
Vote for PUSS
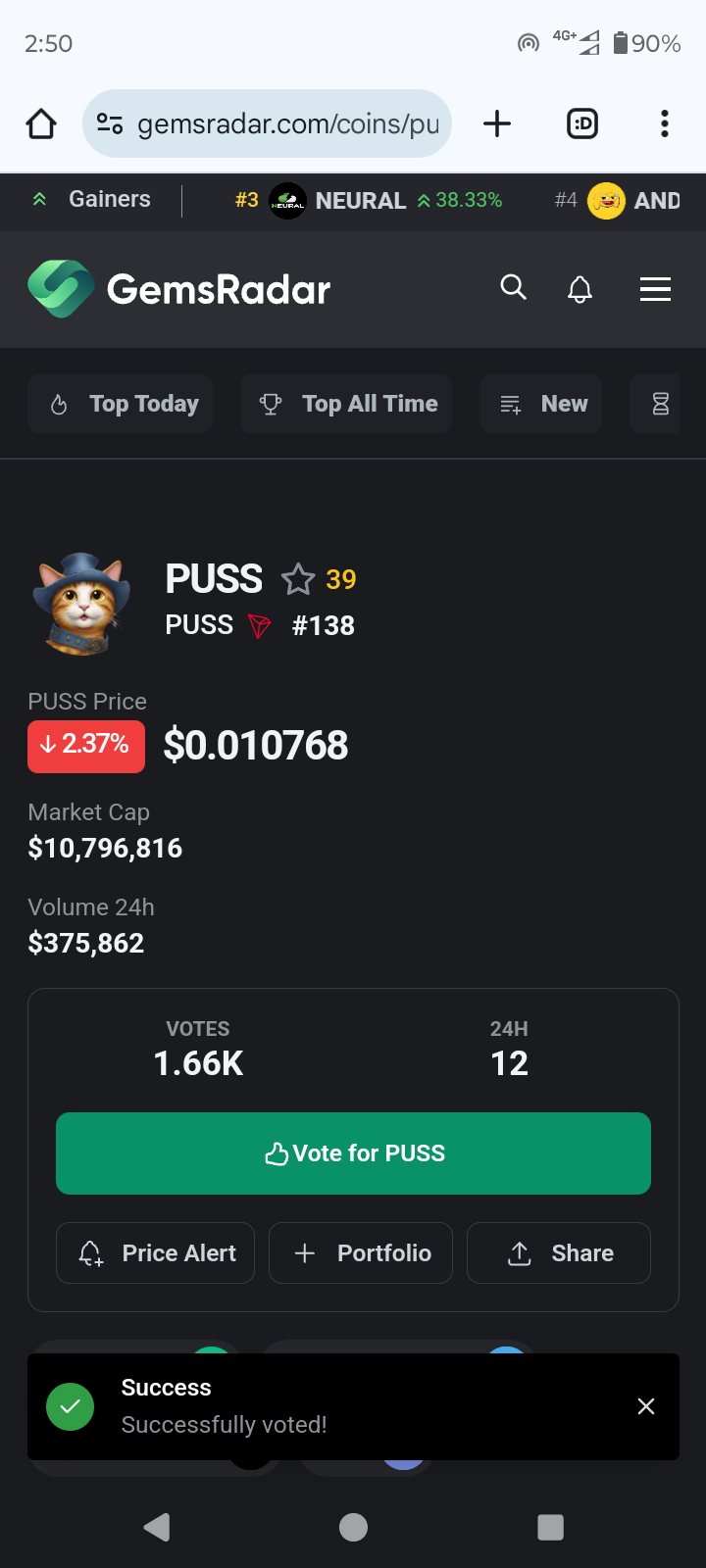click(353, 1153)
